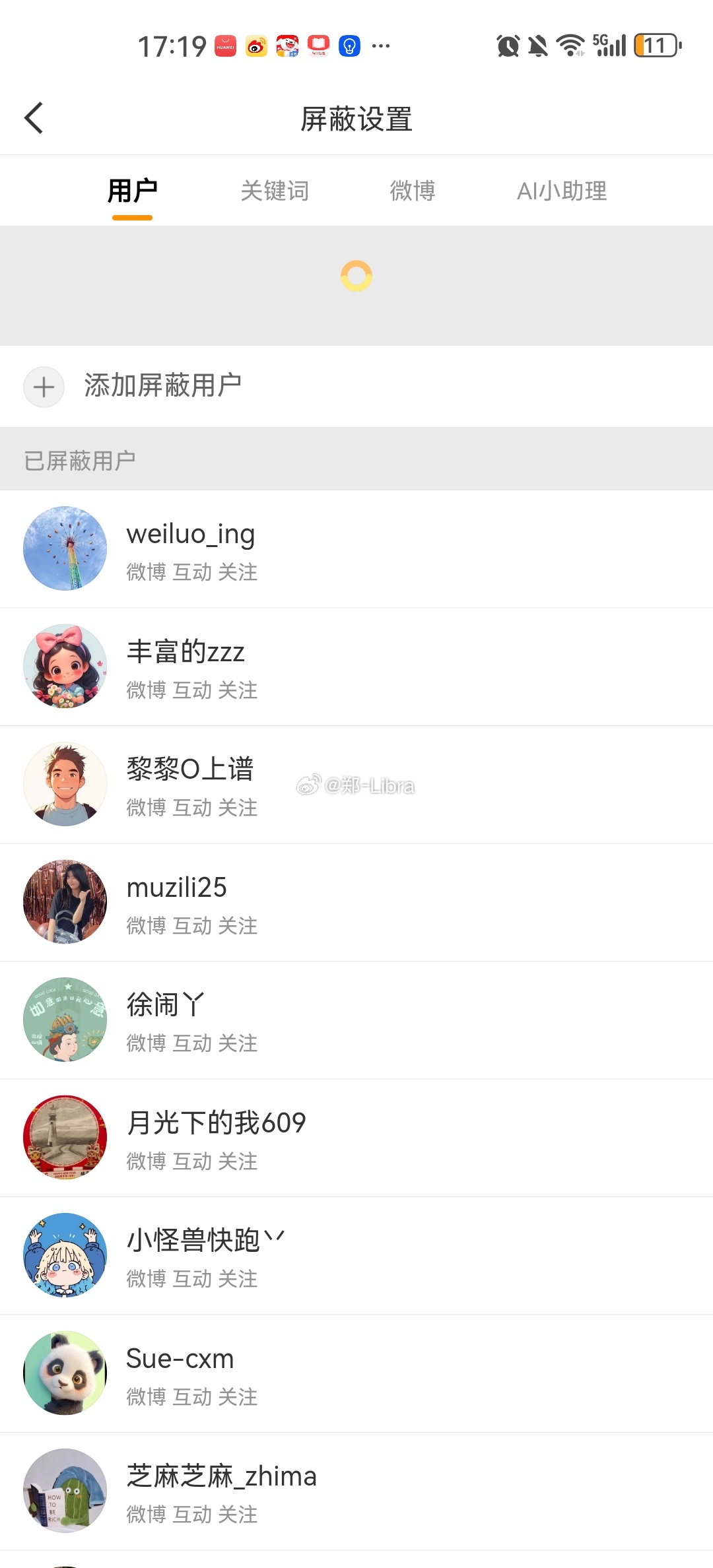
Task: Tap 添加屏蔽用户 to add a user
Action: pyautogui.click(x=162, y=386)
